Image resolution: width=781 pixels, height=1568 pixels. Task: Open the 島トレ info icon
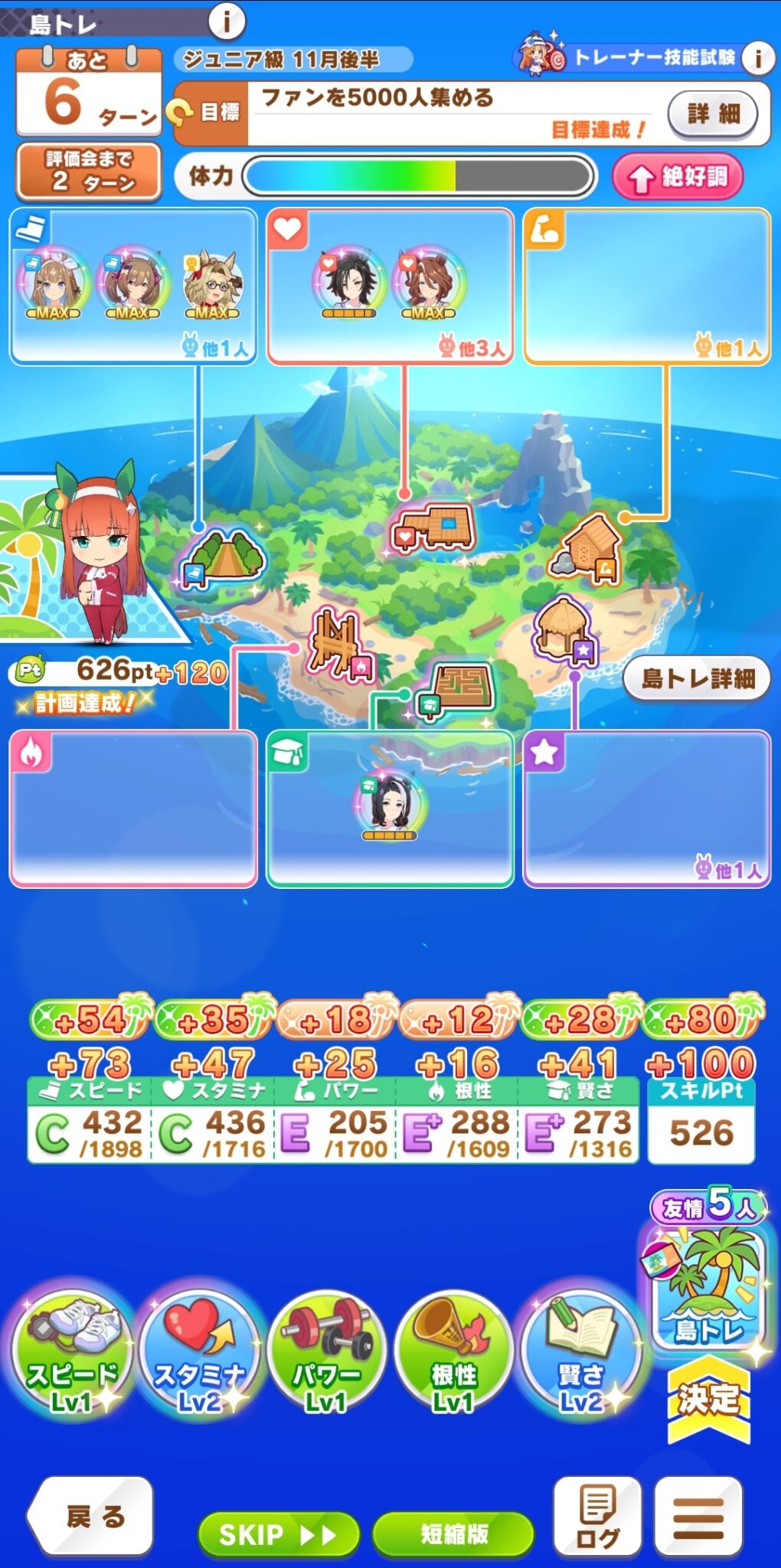[226, 21]
